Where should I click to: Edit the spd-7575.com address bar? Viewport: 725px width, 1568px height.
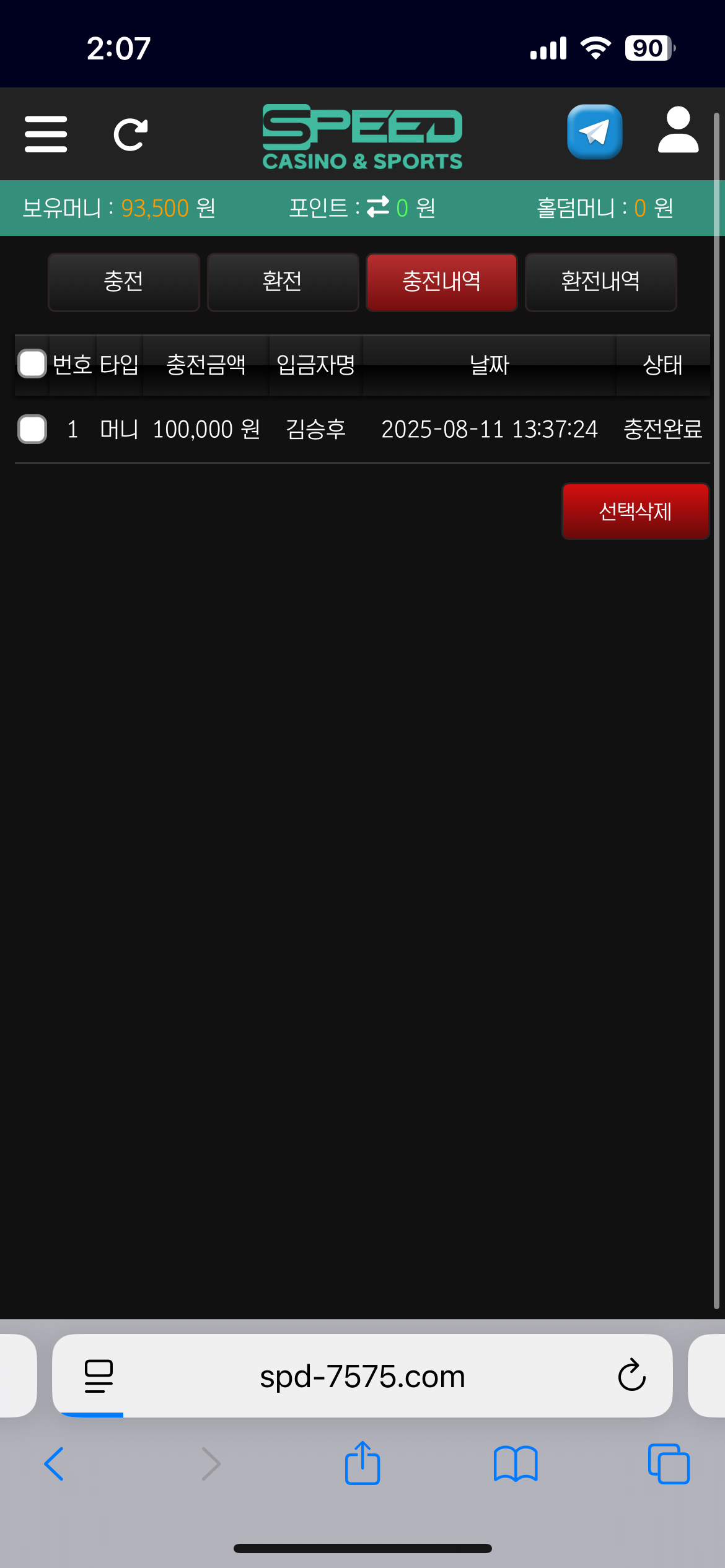(362, 1376)
